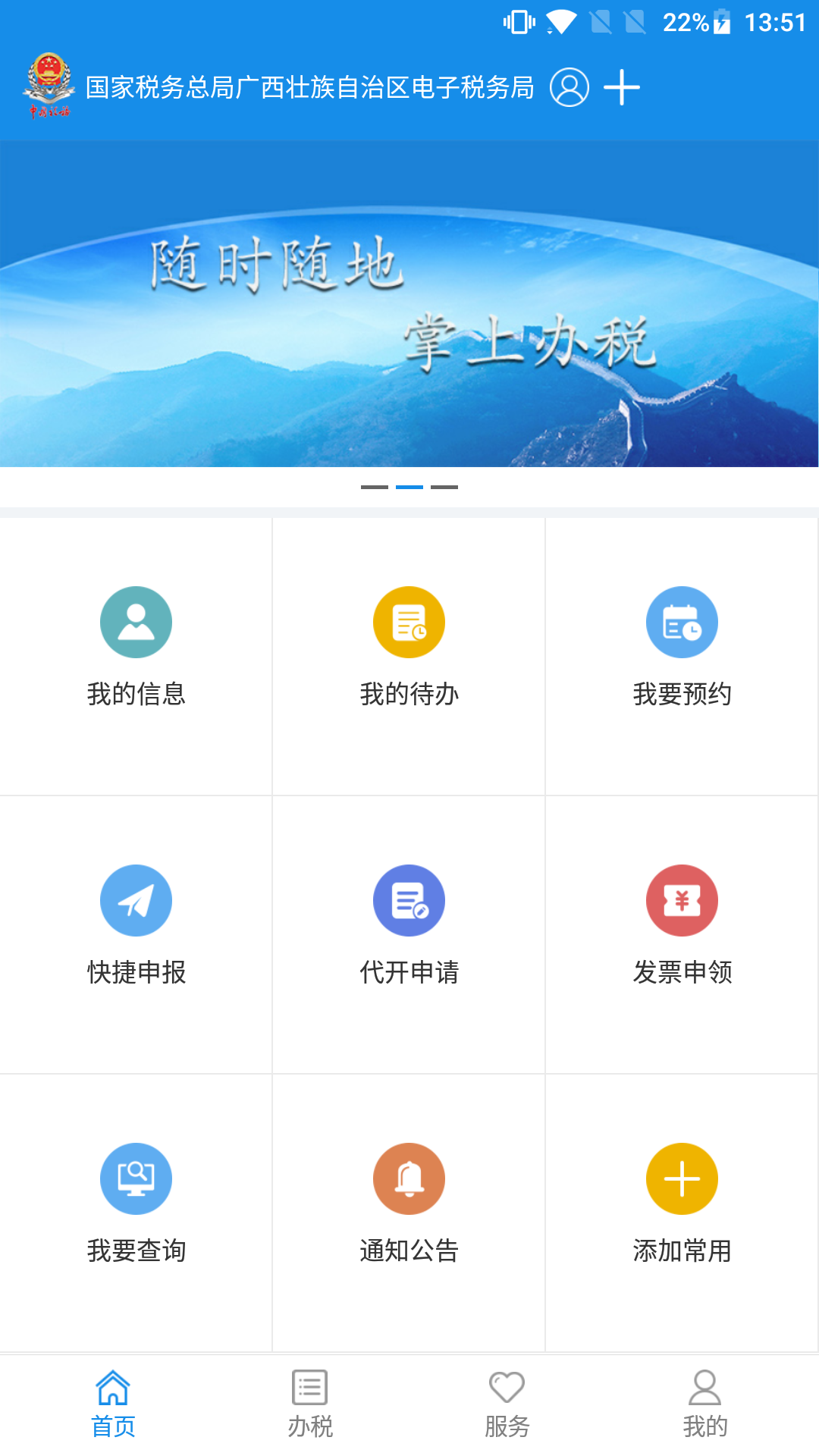
Task: Open the user account icon in header
Action: pyautogui.click(x=569, y=87)
